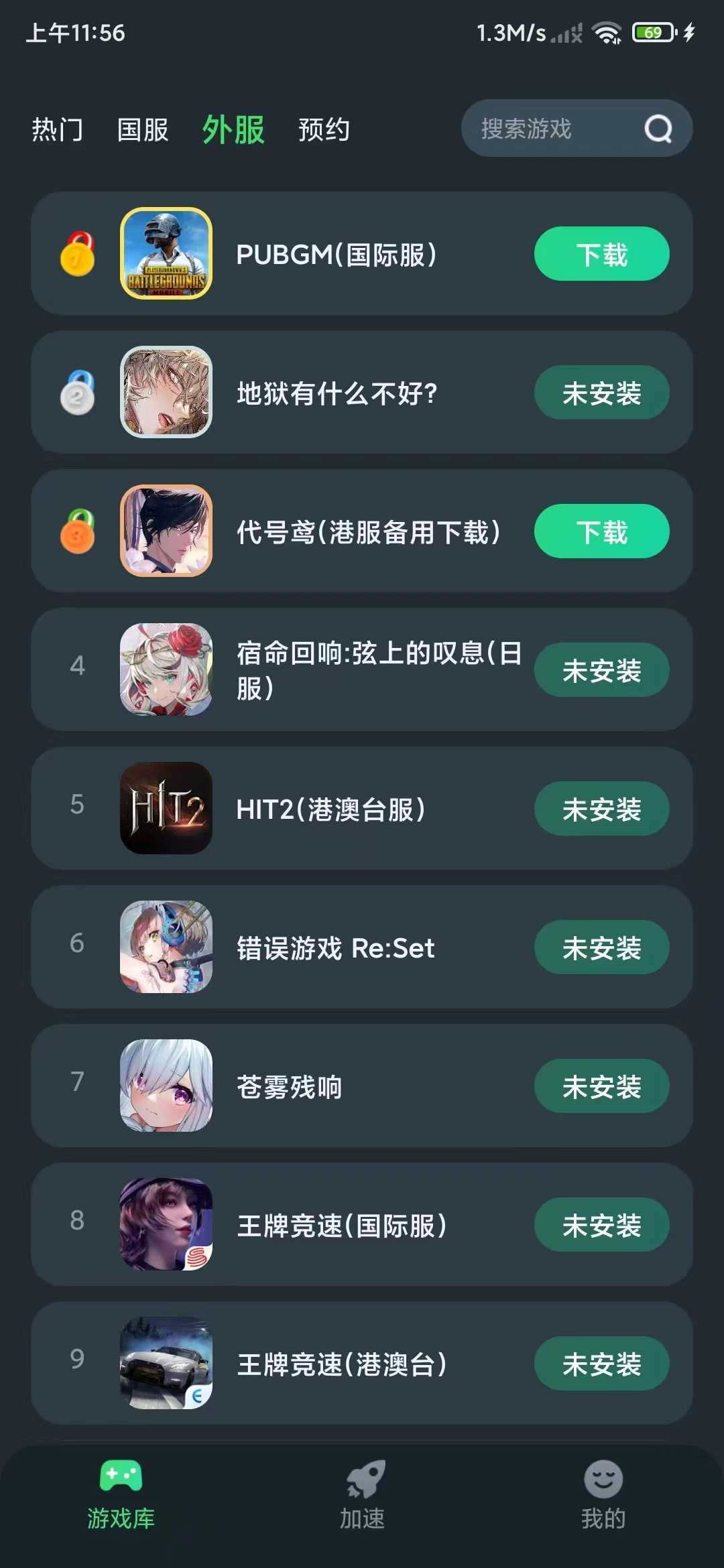Download PUBGM(国际服)
The height and width of the screenshot is (1568, 724).
[x=601, y=254]
